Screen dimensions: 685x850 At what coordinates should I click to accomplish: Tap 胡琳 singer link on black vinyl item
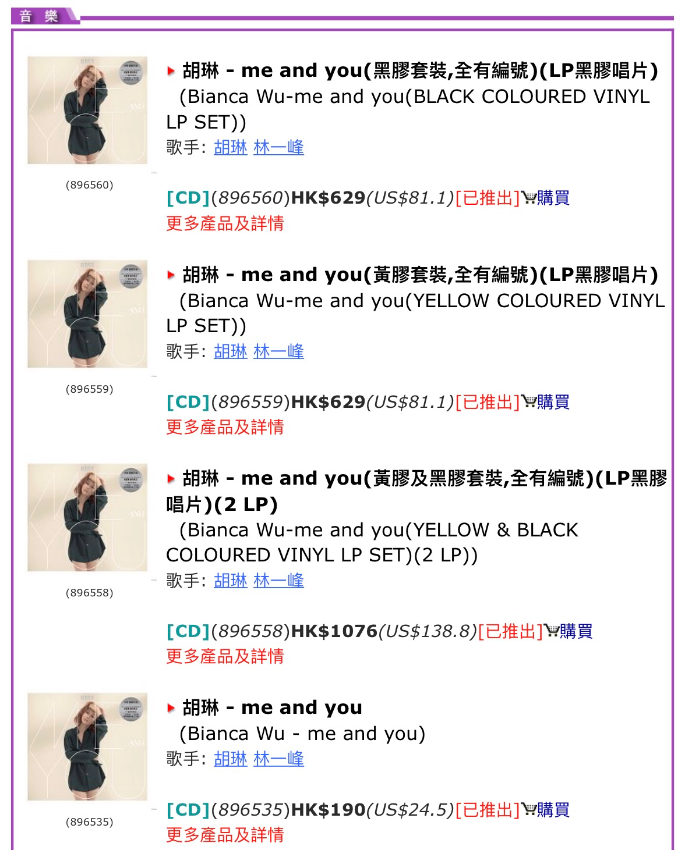[230, 147]
